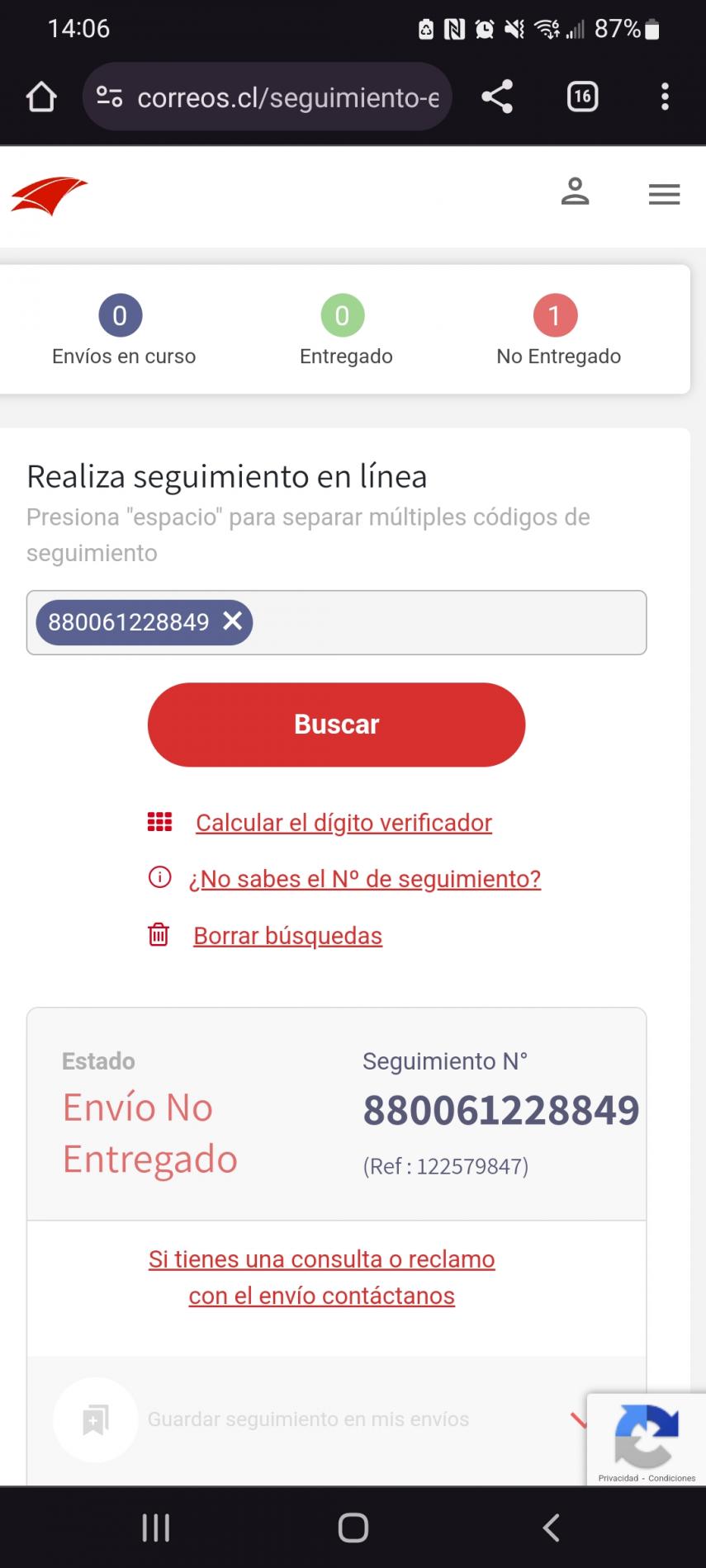Remove tracking code 880061228849 with its X
706x1568 pixels.
click(x=232, y=622)
